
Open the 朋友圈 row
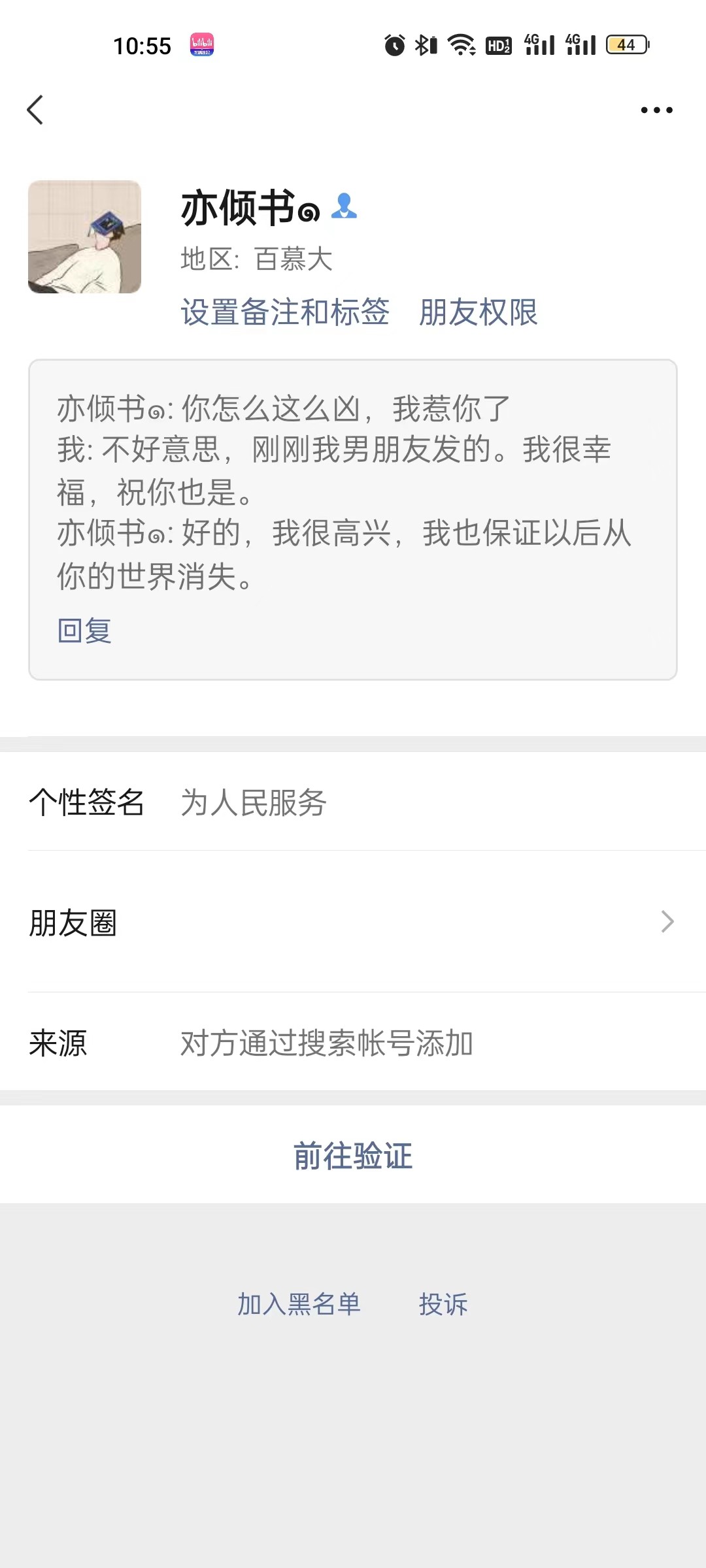[x=353, y=922]
